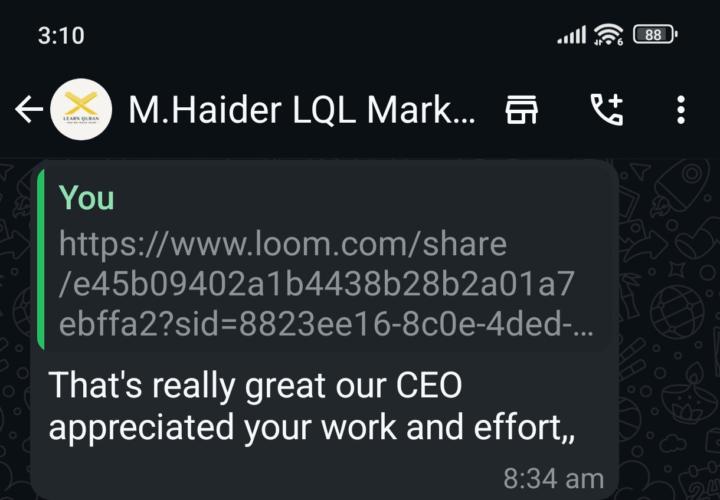Start a call with M.Haider
720x500 pixels.
click(x=606, y=110)
